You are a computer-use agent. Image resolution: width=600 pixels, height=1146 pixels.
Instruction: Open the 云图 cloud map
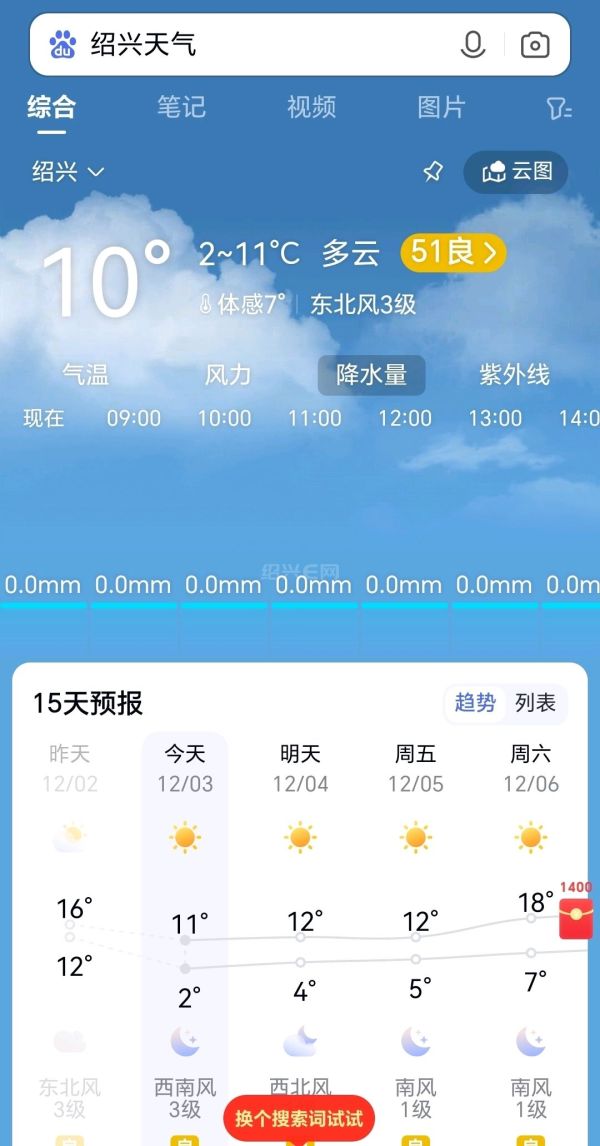pyautogui.click(x=516, y=172)
